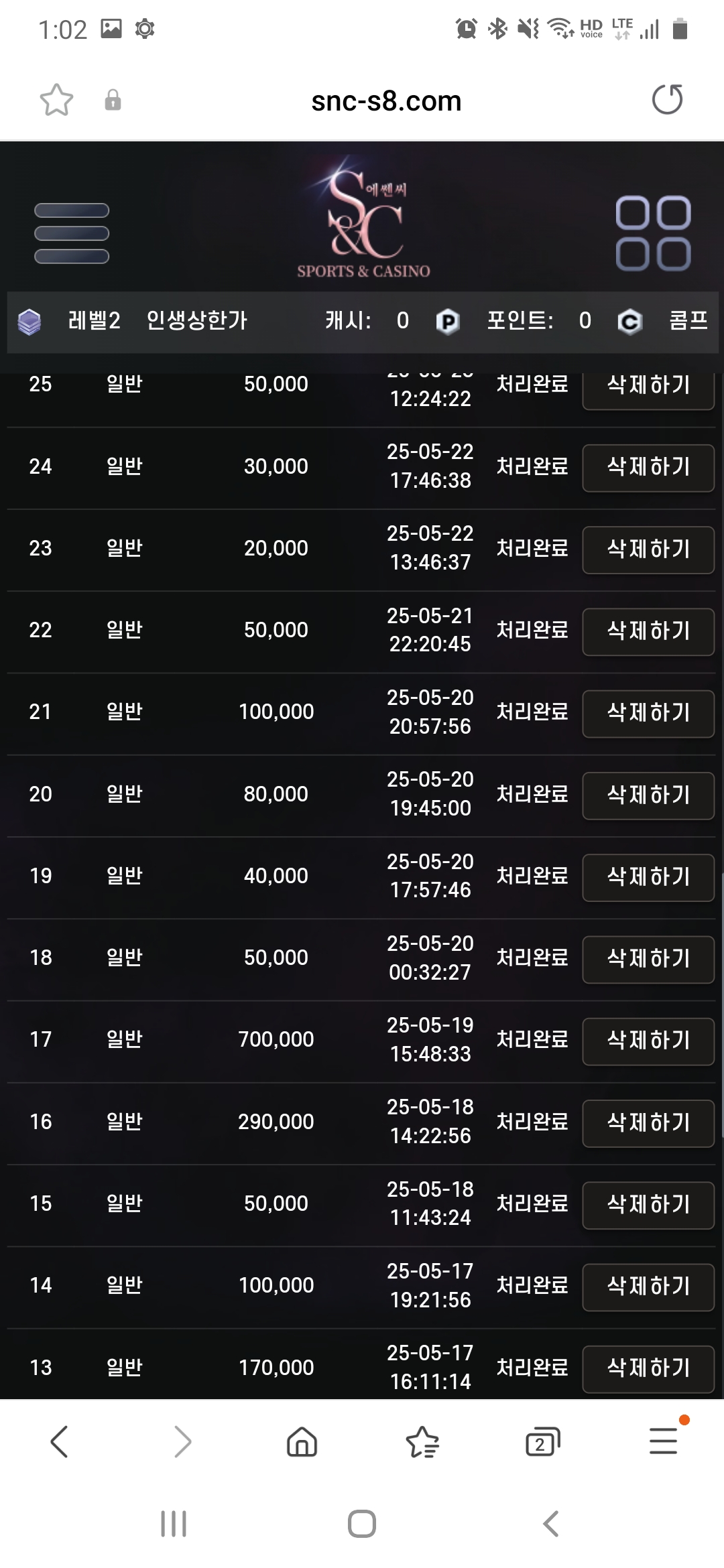The height and width of the screenshot is (1568, 724).
Task: Open the browser home page
Action: coord(302,1441)
